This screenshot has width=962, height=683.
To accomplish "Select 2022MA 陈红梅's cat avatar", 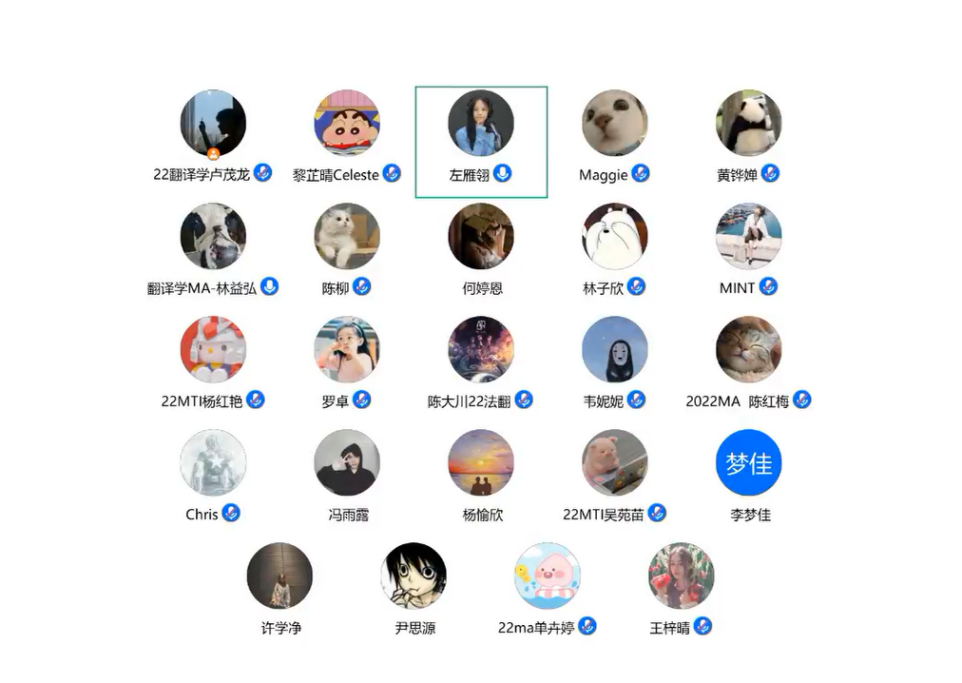I will point(748,350).
